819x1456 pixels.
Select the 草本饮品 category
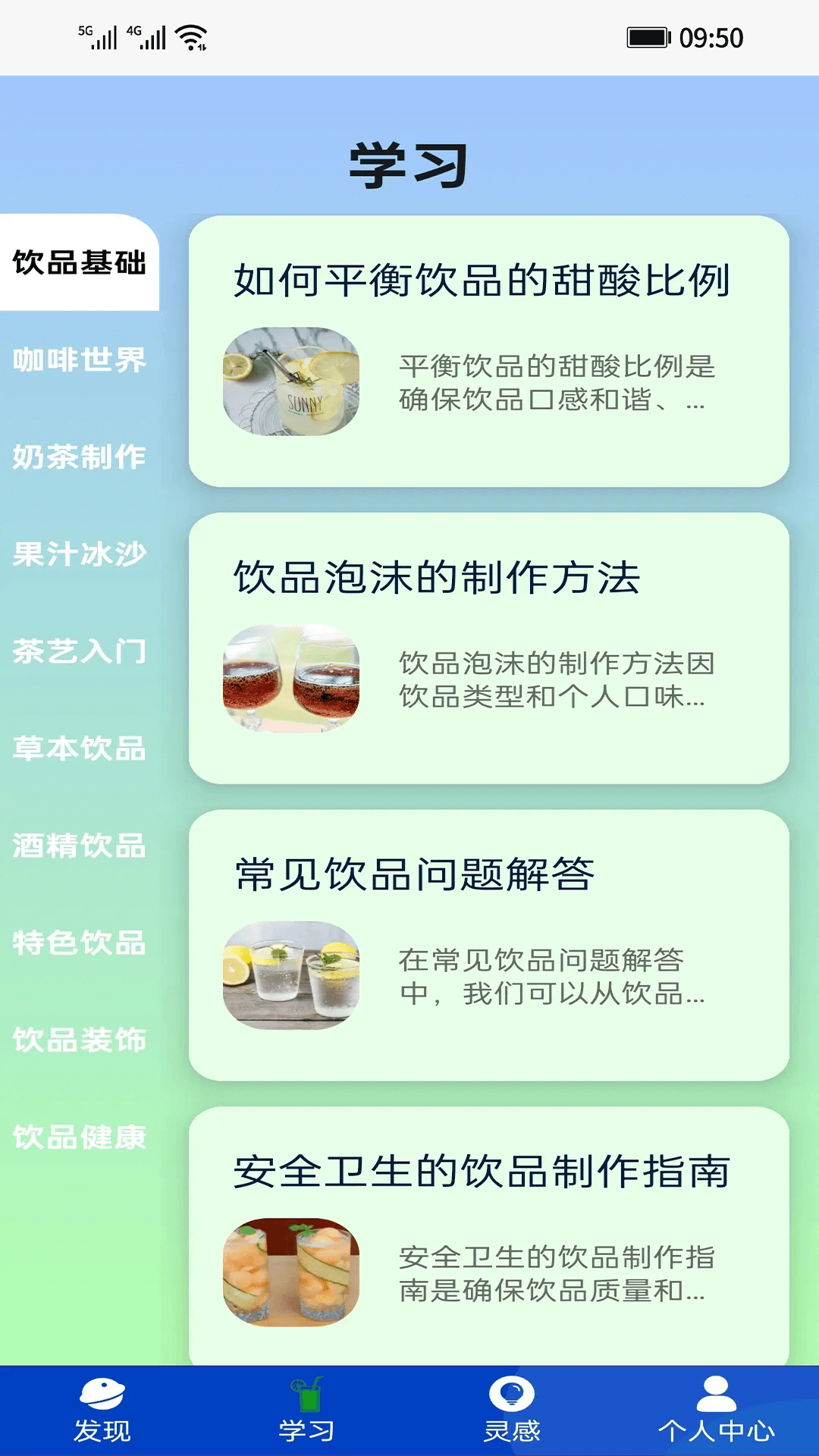79,748
